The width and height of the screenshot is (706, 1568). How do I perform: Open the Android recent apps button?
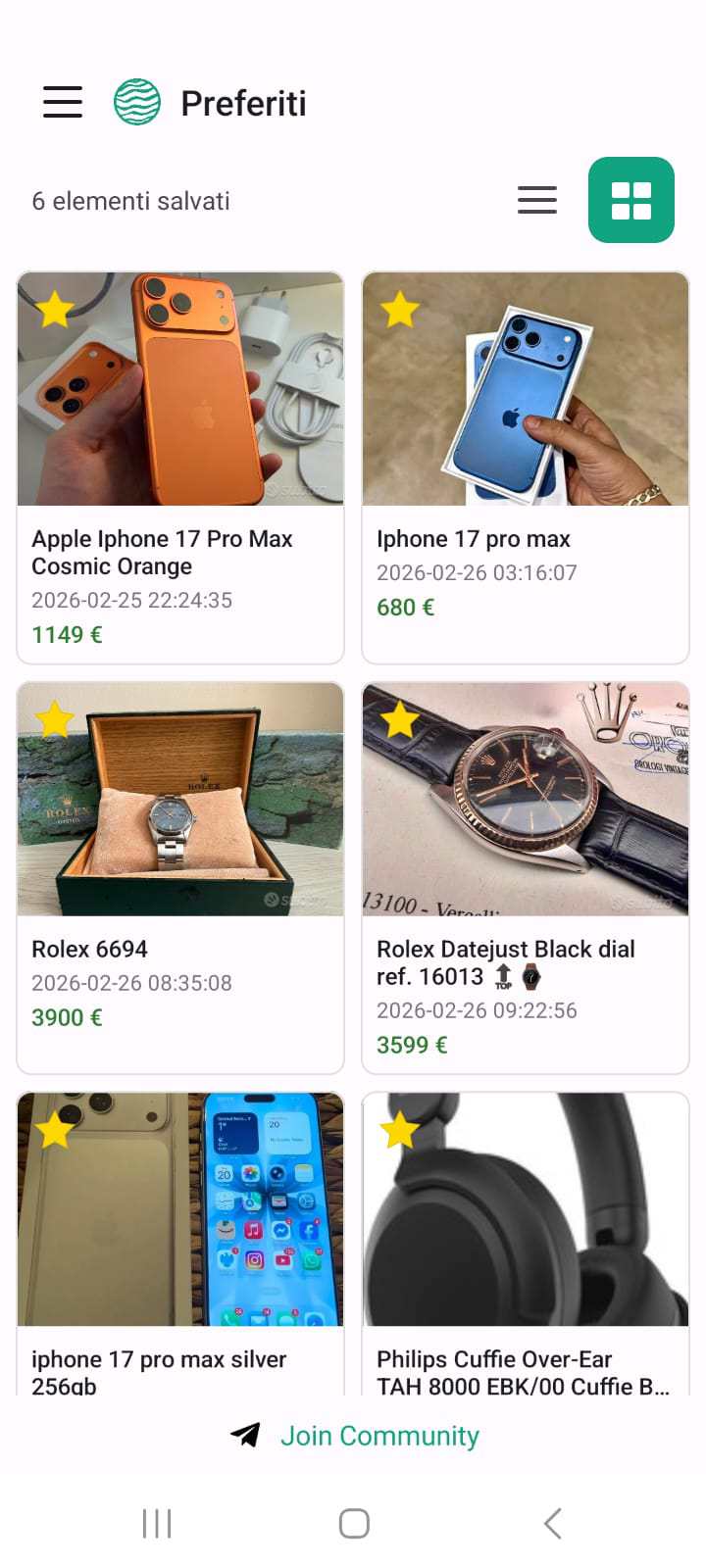tap(156, 1523)
